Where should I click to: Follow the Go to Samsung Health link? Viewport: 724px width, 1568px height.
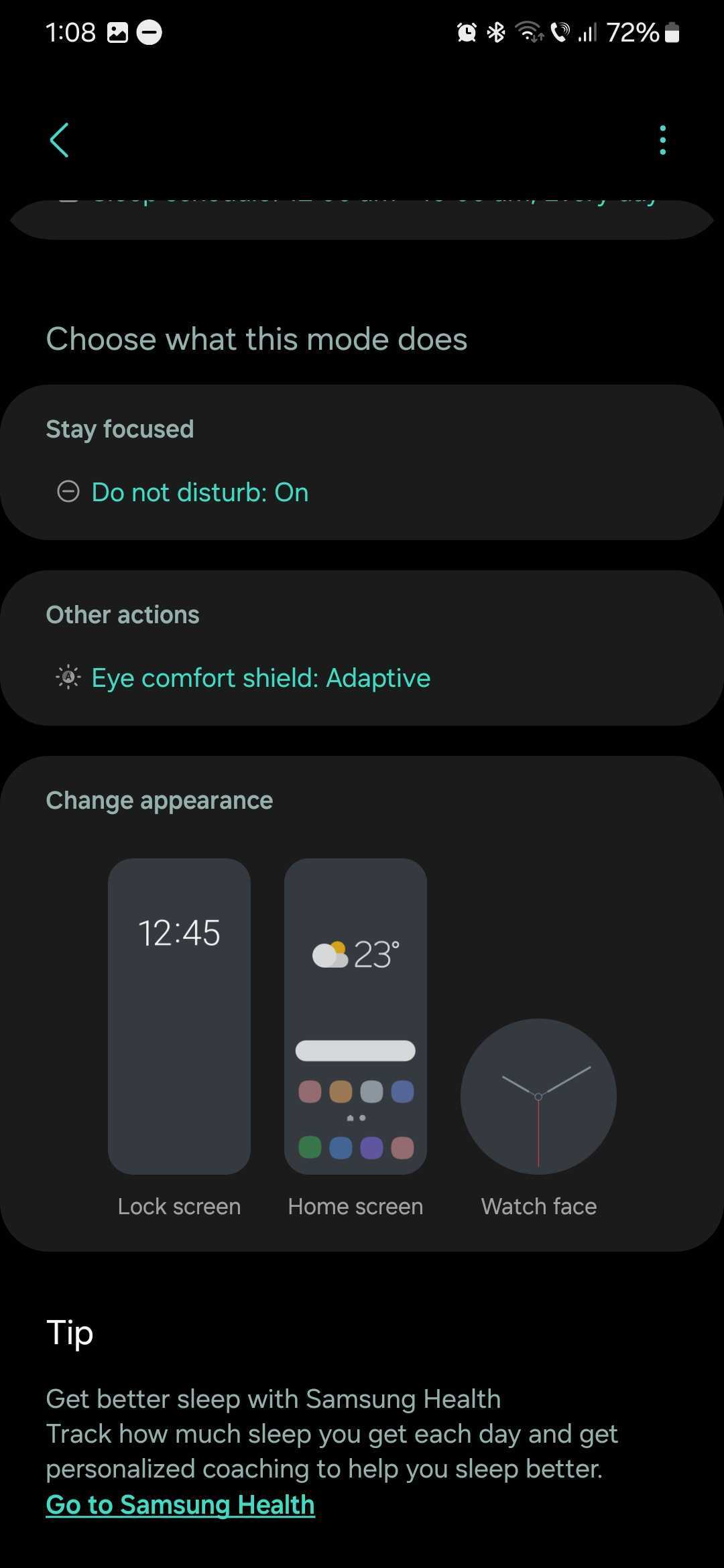pos(180,1504)
